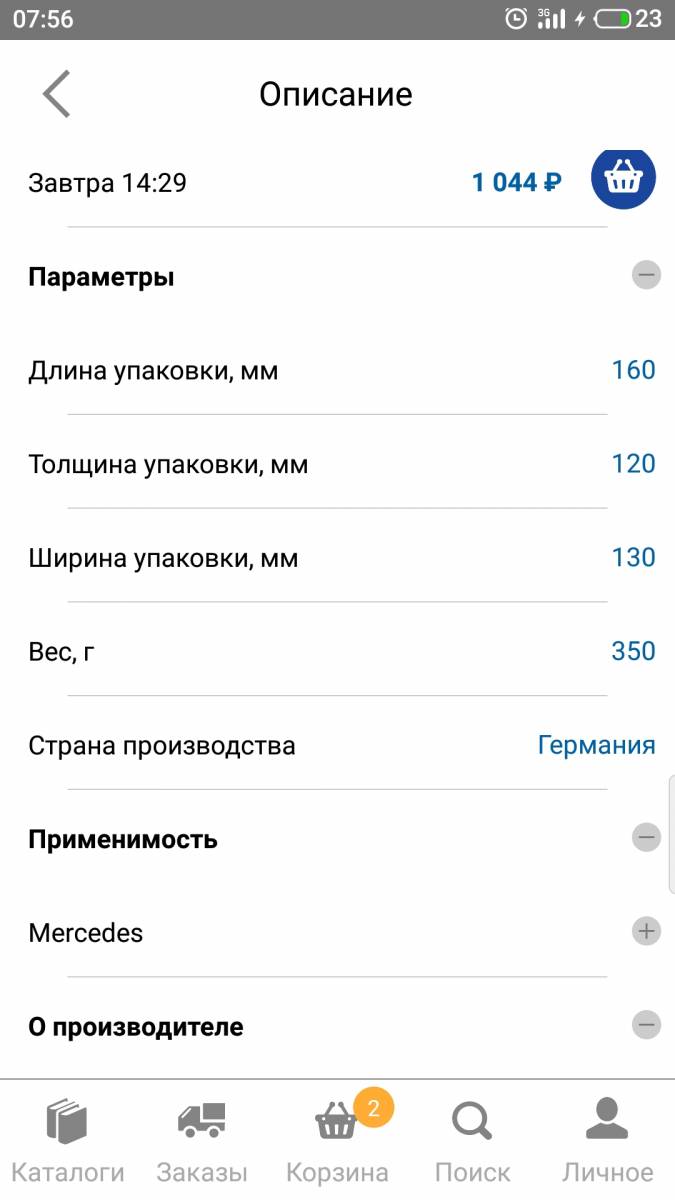Collapse the Применимость section

tap(646, 837)
